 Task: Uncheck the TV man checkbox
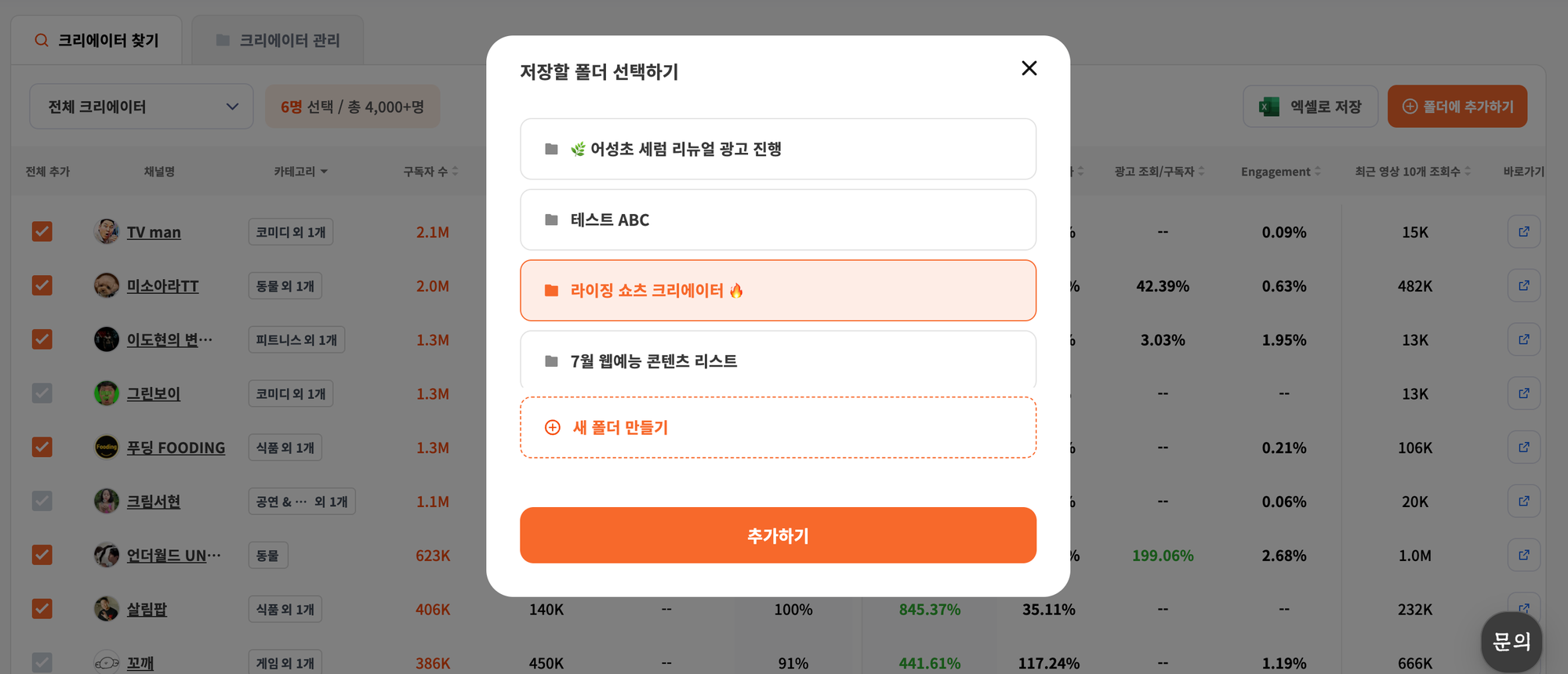[x=42, y=232]
